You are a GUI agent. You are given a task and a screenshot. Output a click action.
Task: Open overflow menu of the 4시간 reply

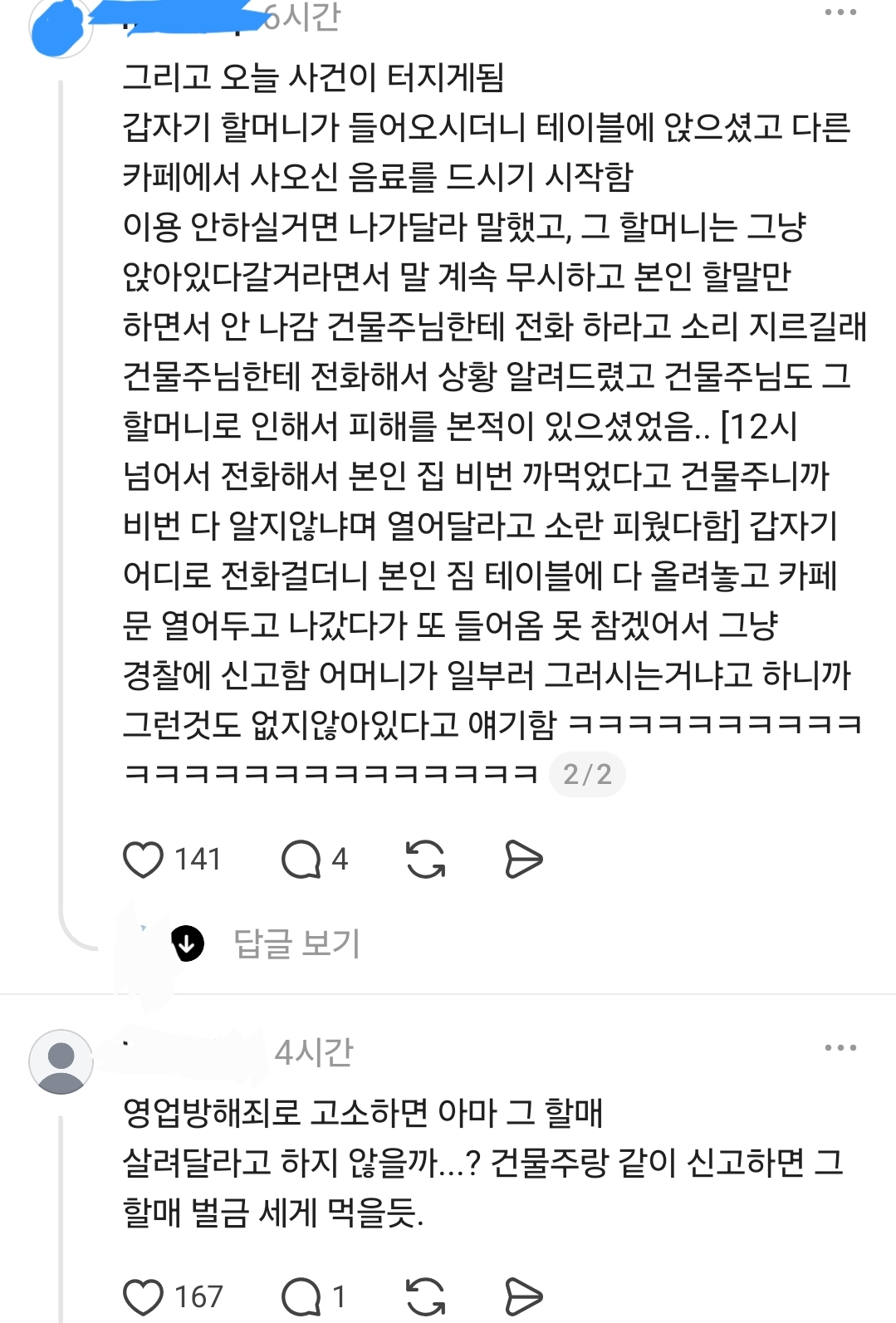[840, 1048]
